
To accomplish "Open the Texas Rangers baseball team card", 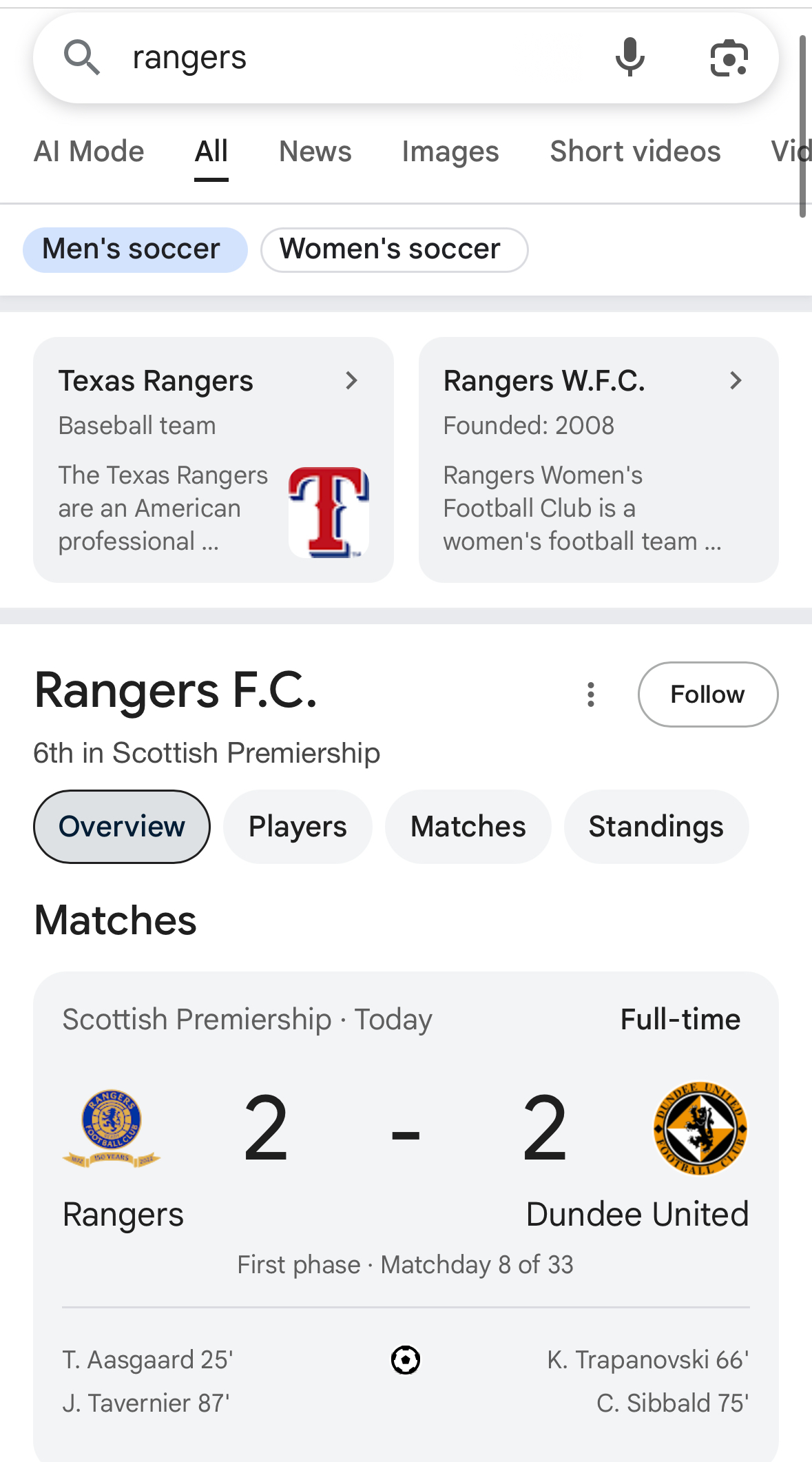I will [x=213, y=460].
